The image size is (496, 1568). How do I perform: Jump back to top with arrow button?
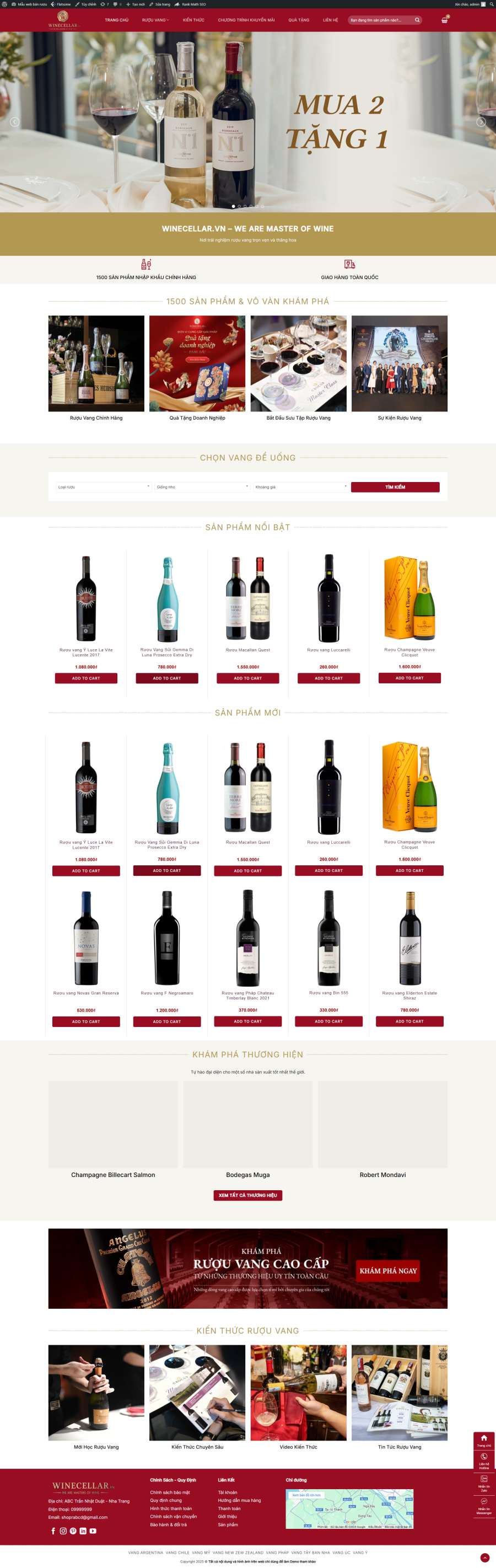[x=484, y=1558]
